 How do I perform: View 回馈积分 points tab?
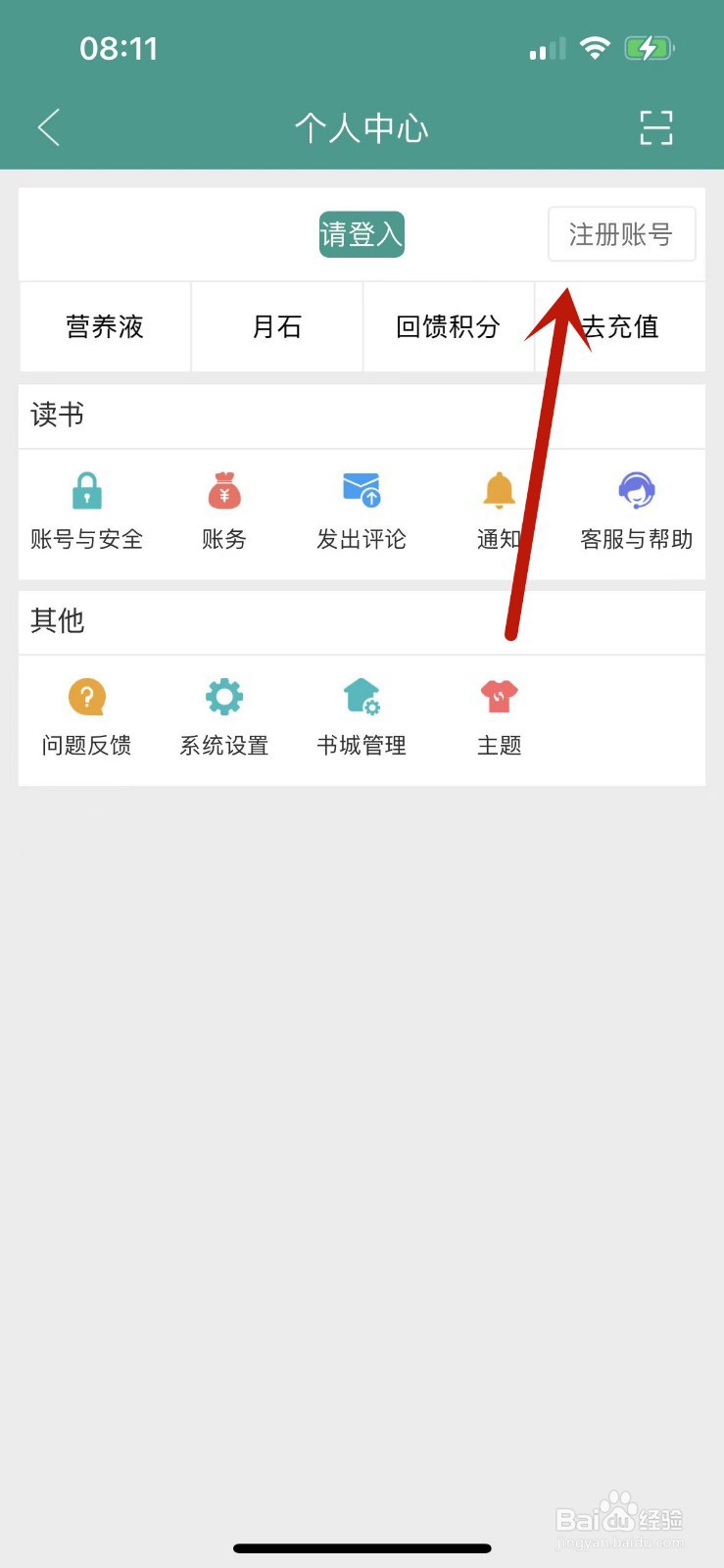tap(448, 326)
